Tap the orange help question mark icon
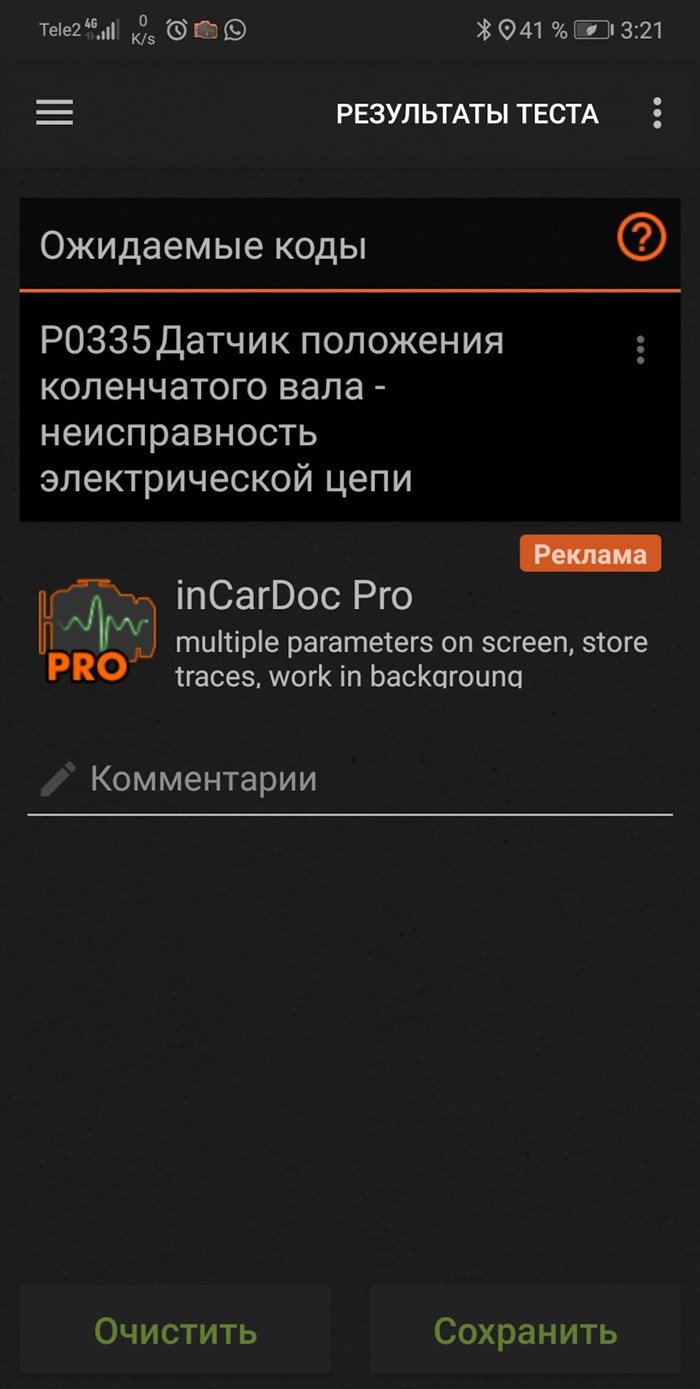The height and width of the screenshot is (1389, 700). click(641, 239)
